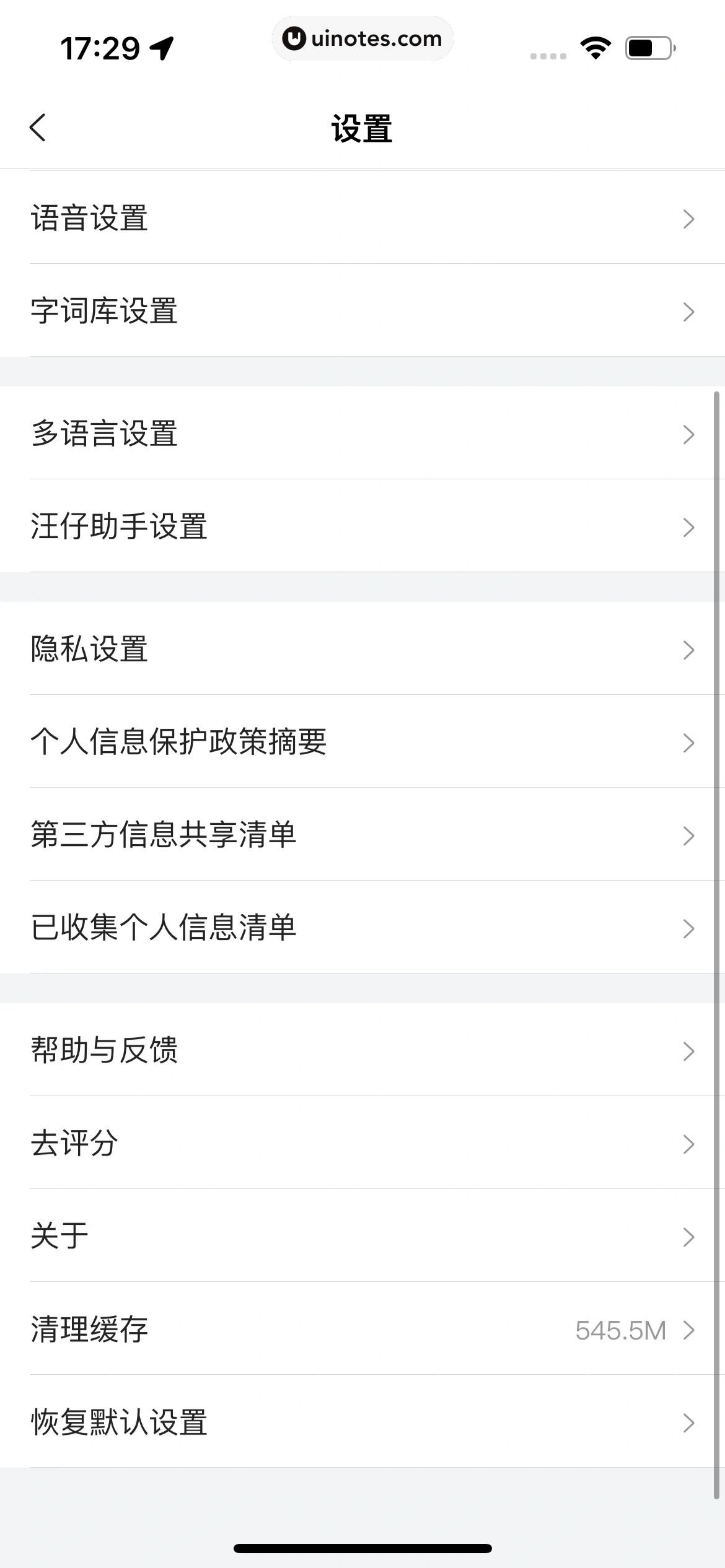Expand 语音设置 via its arrow
This screenshot has width=725, height=1568.
pos(690,219)
